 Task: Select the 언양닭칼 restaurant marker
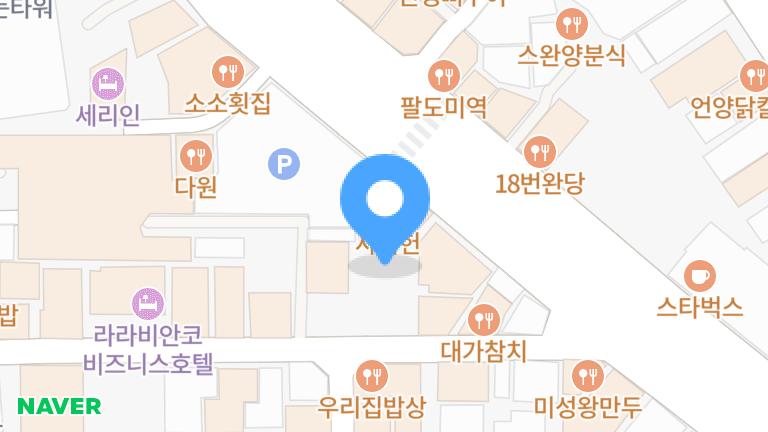click(x=753, y=74)
